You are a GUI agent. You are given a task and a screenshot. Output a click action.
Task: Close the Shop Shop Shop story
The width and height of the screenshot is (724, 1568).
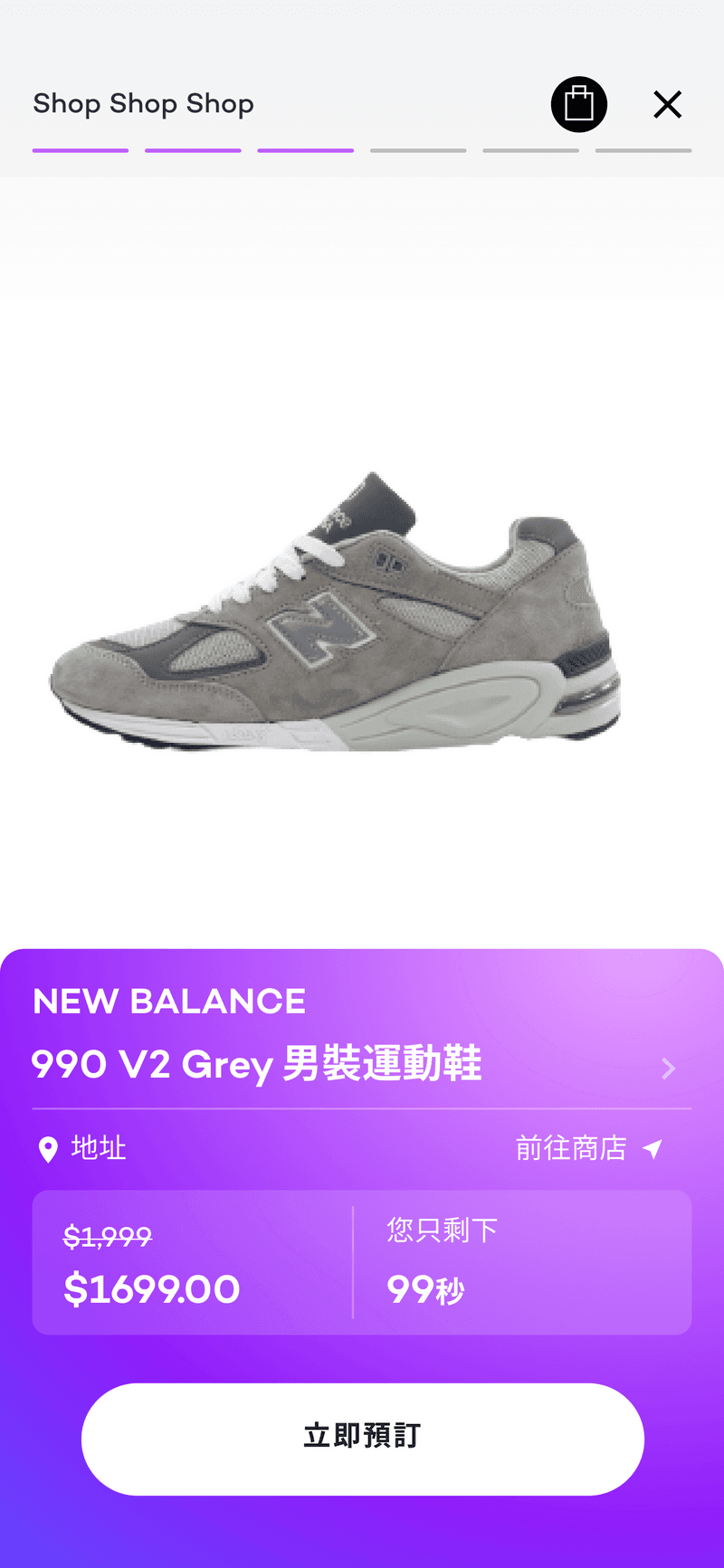point(668,105)
